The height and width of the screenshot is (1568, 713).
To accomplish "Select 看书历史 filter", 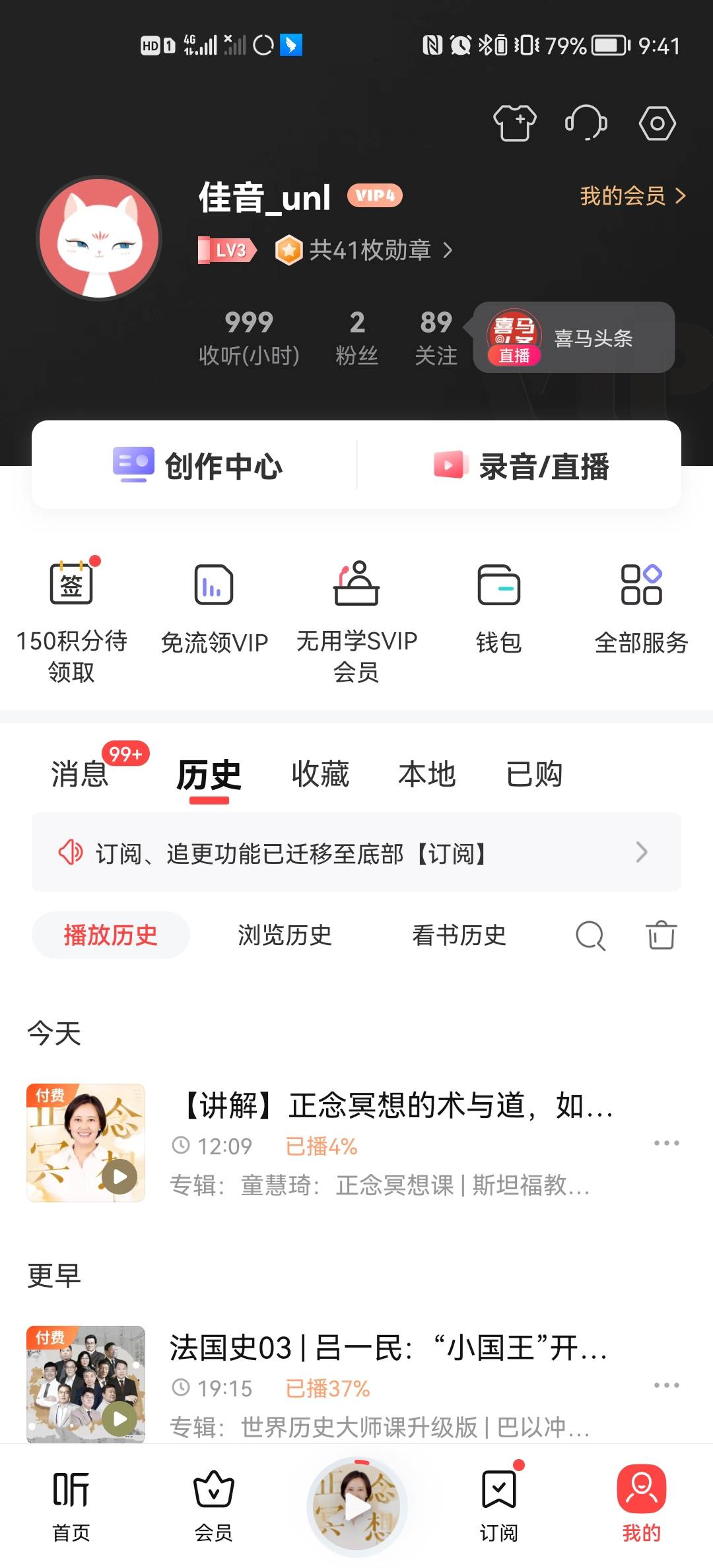I will click(x=458, y=935).
